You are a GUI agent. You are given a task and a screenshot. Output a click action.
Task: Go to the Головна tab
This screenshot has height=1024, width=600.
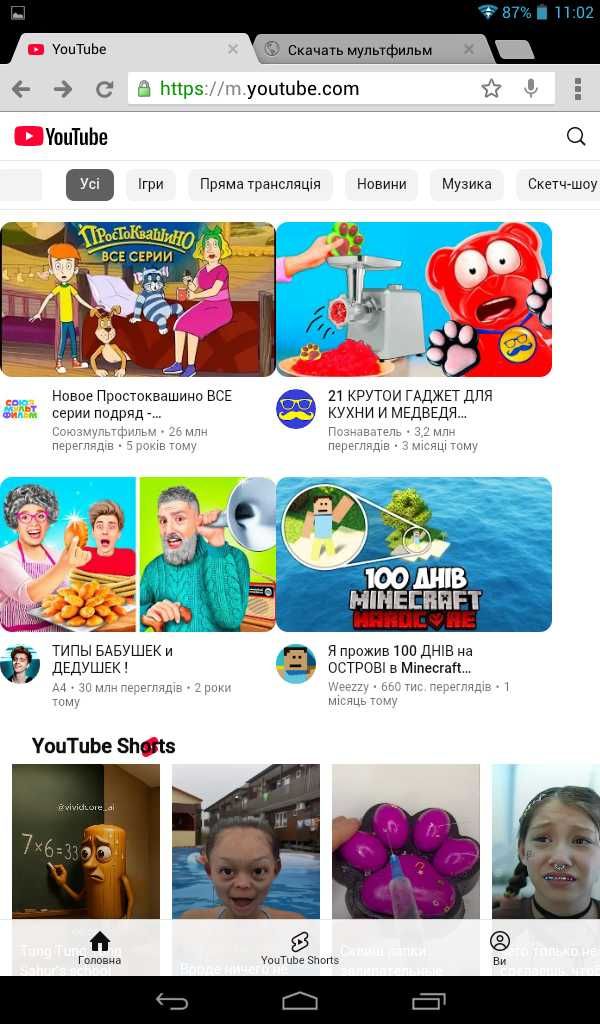(99, 948)
